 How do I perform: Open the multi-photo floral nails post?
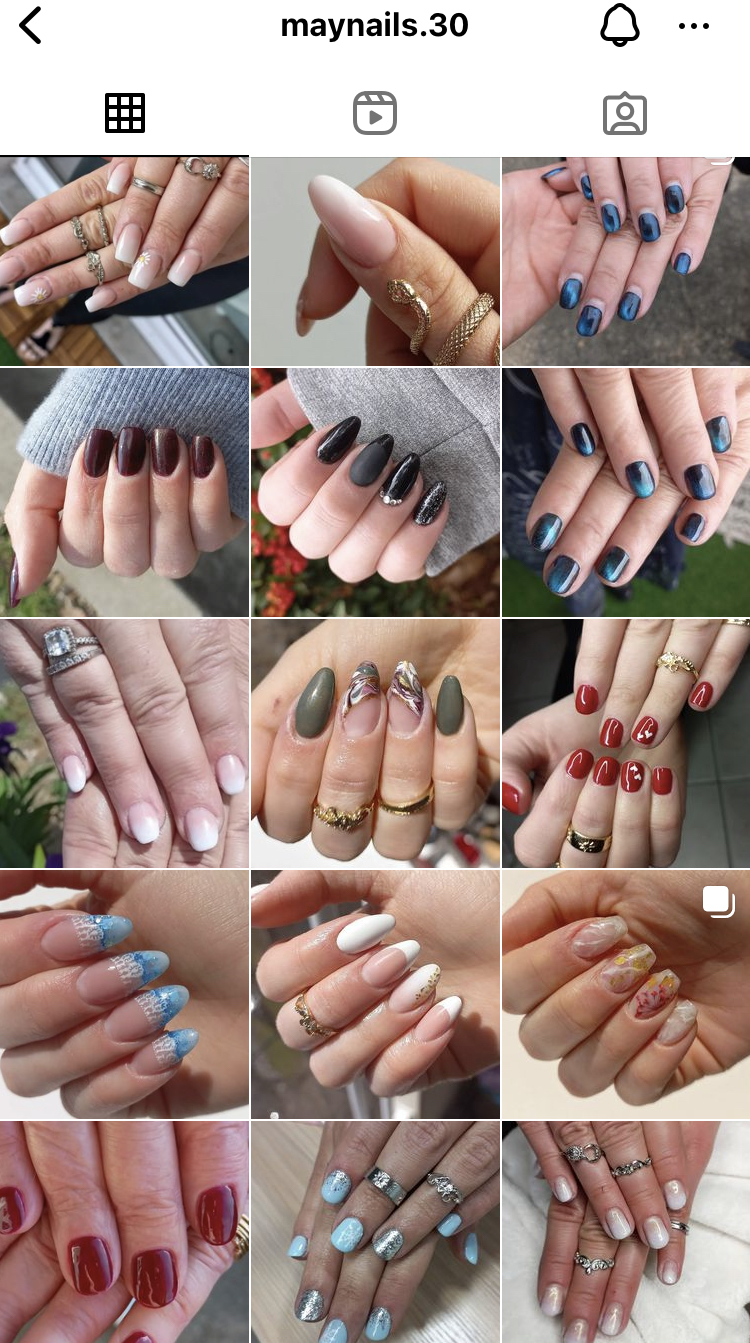tap(626, 994)
